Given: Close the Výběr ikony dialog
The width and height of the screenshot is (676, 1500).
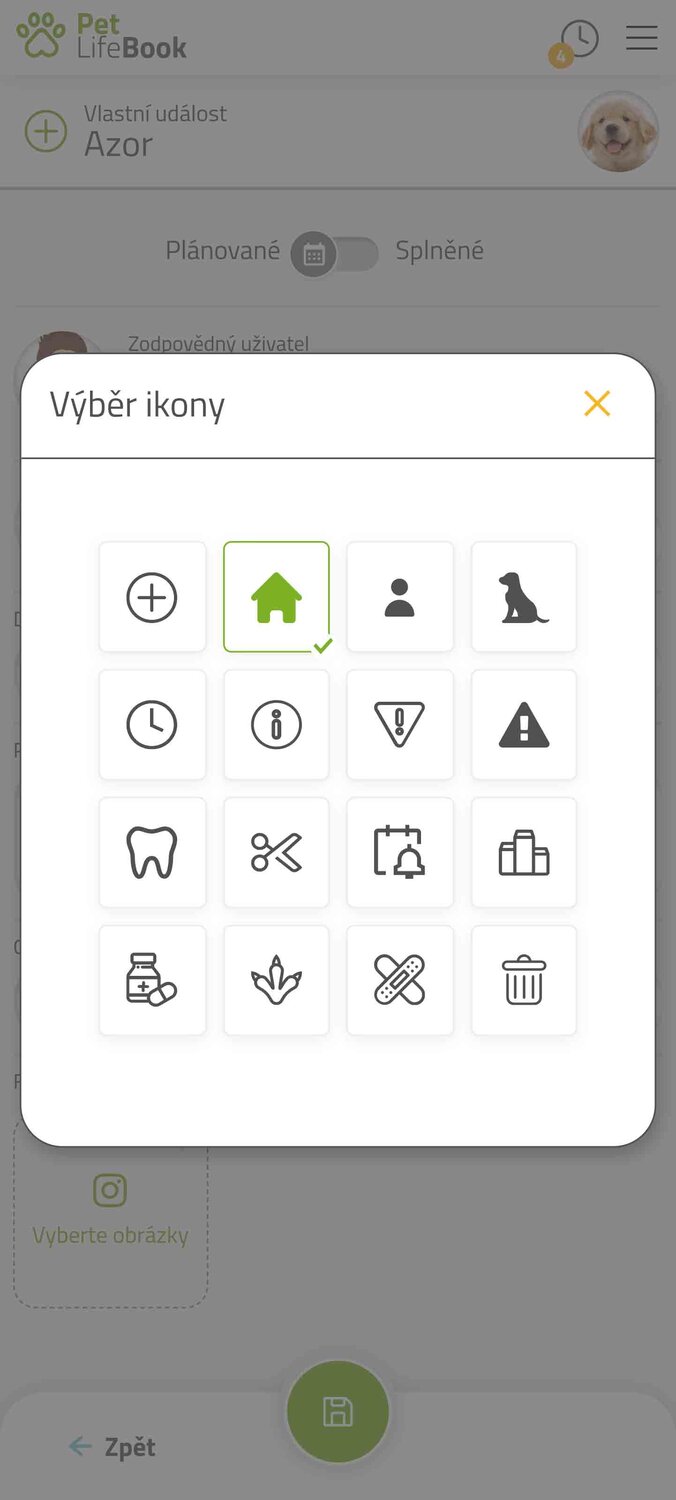Looking at the screenshot, I should [597, 404].
